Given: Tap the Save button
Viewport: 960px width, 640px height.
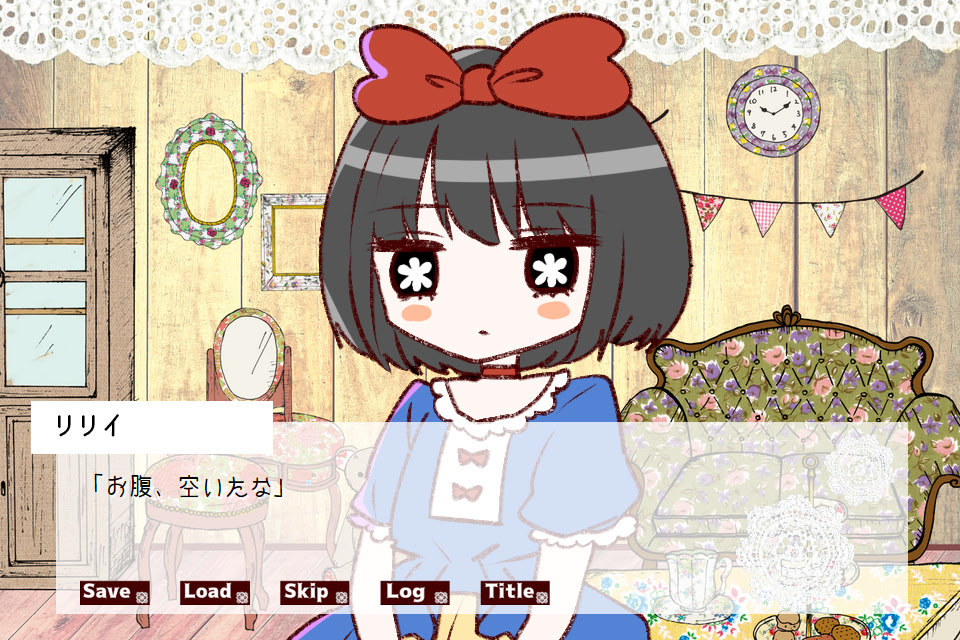Looking at the screenshot, I should pyautogui.click(x=115, y=592).
